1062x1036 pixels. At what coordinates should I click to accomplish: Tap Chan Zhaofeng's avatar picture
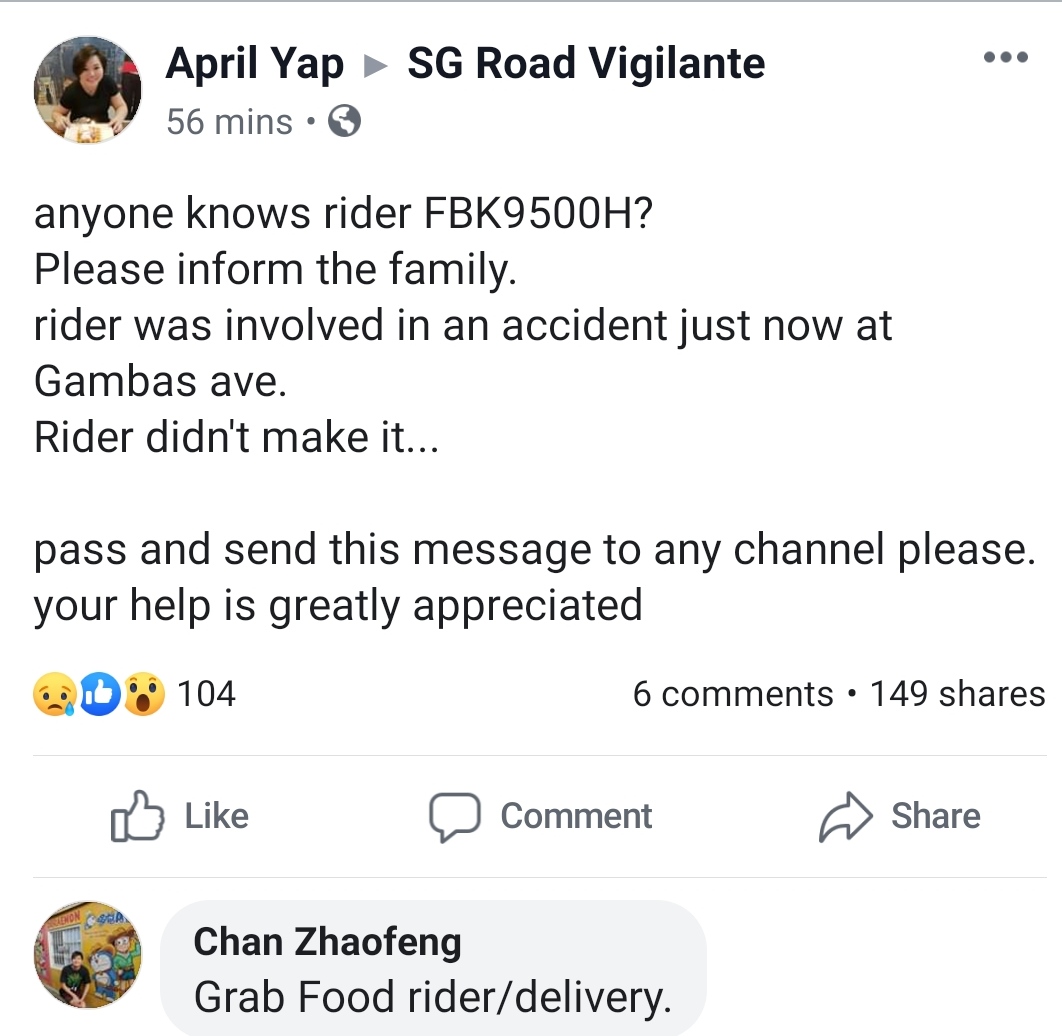tap(88, 954)
